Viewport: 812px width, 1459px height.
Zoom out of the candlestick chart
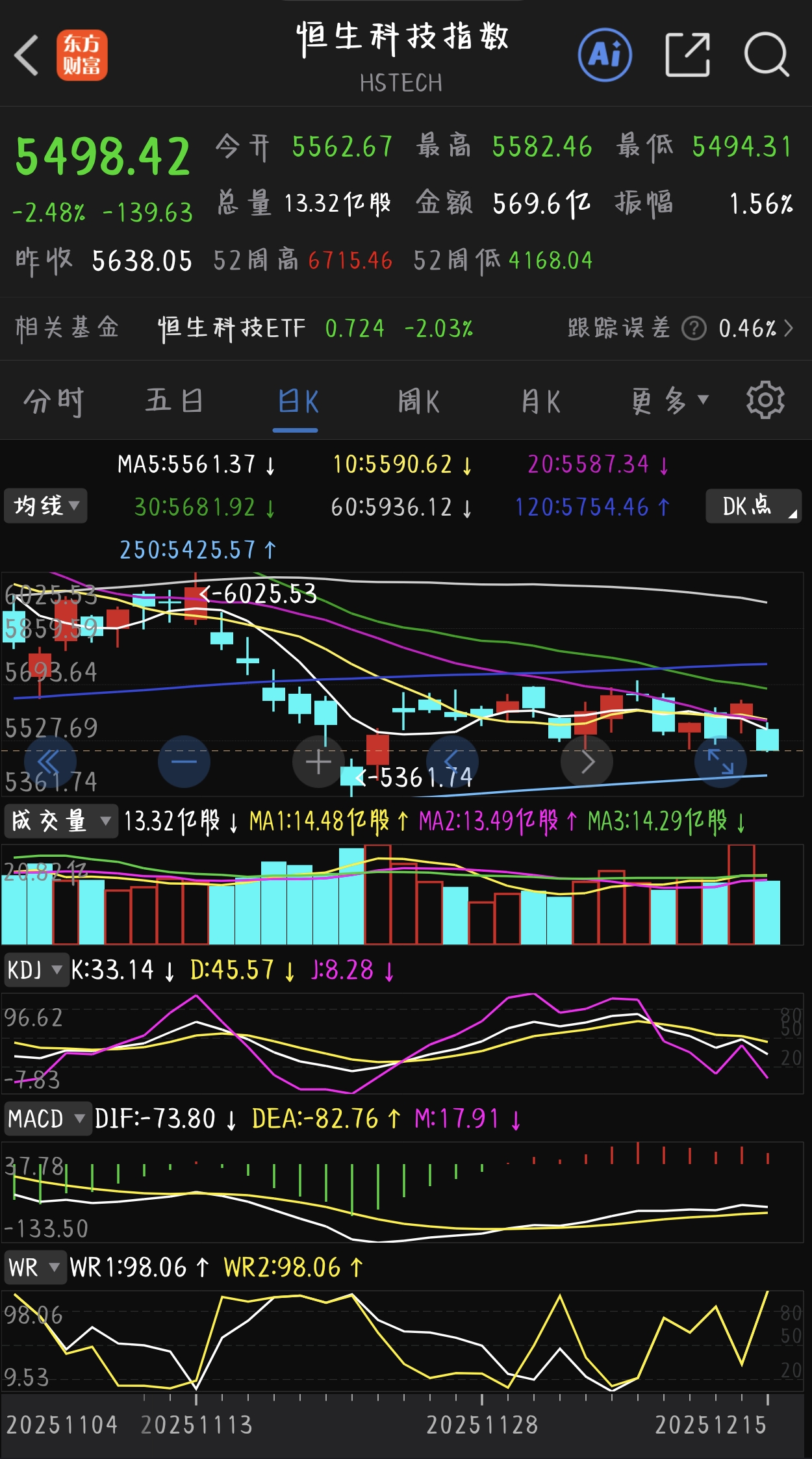(184, 761)
